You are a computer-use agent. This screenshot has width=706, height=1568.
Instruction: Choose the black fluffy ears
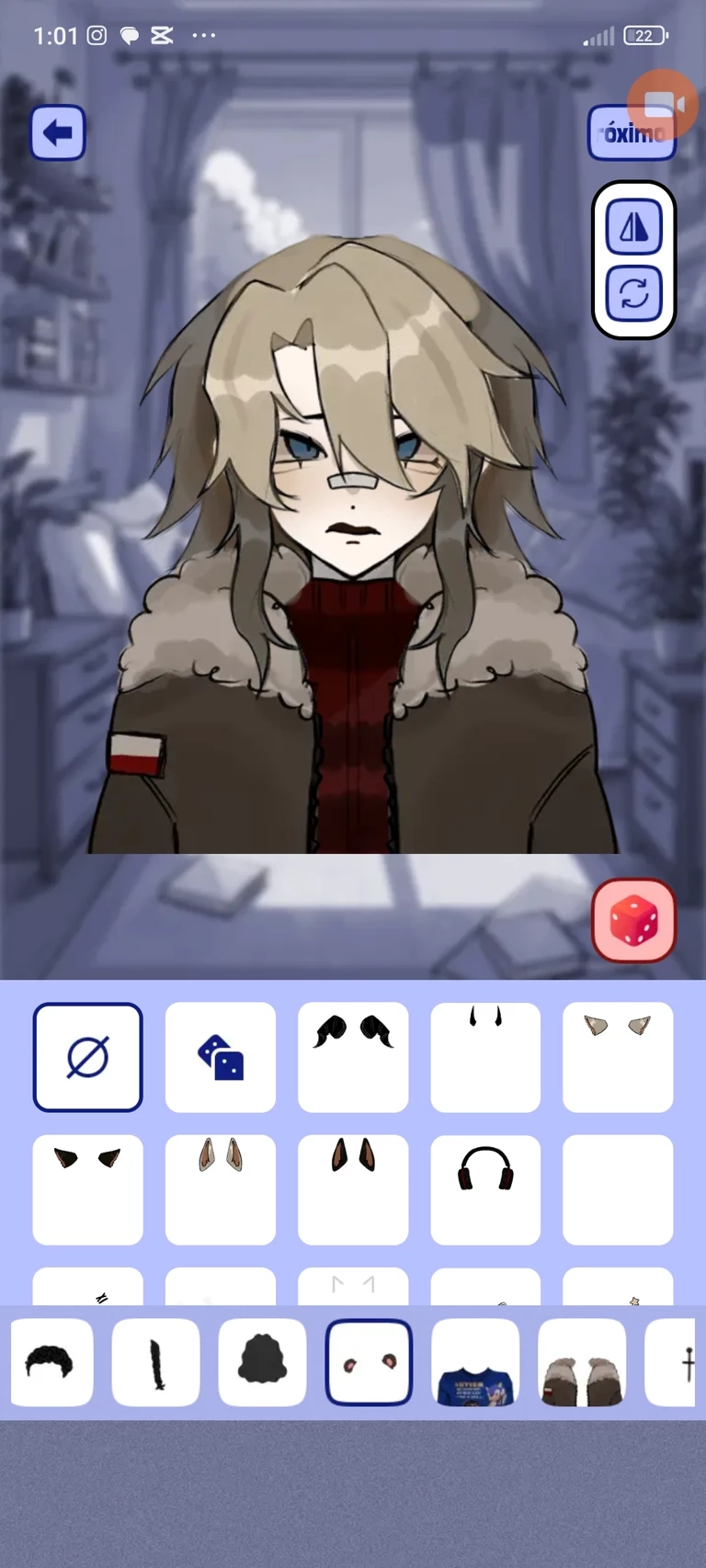[x=353, y=1057]
